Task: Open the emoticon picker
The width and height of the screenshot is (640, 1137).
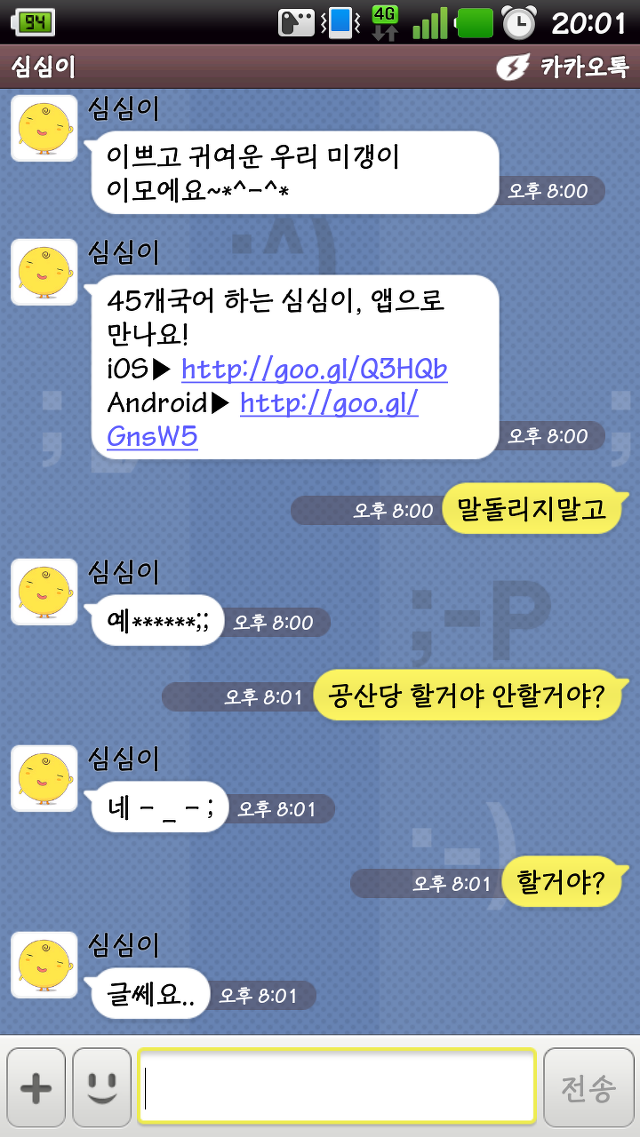Action: click(102, 1088)
